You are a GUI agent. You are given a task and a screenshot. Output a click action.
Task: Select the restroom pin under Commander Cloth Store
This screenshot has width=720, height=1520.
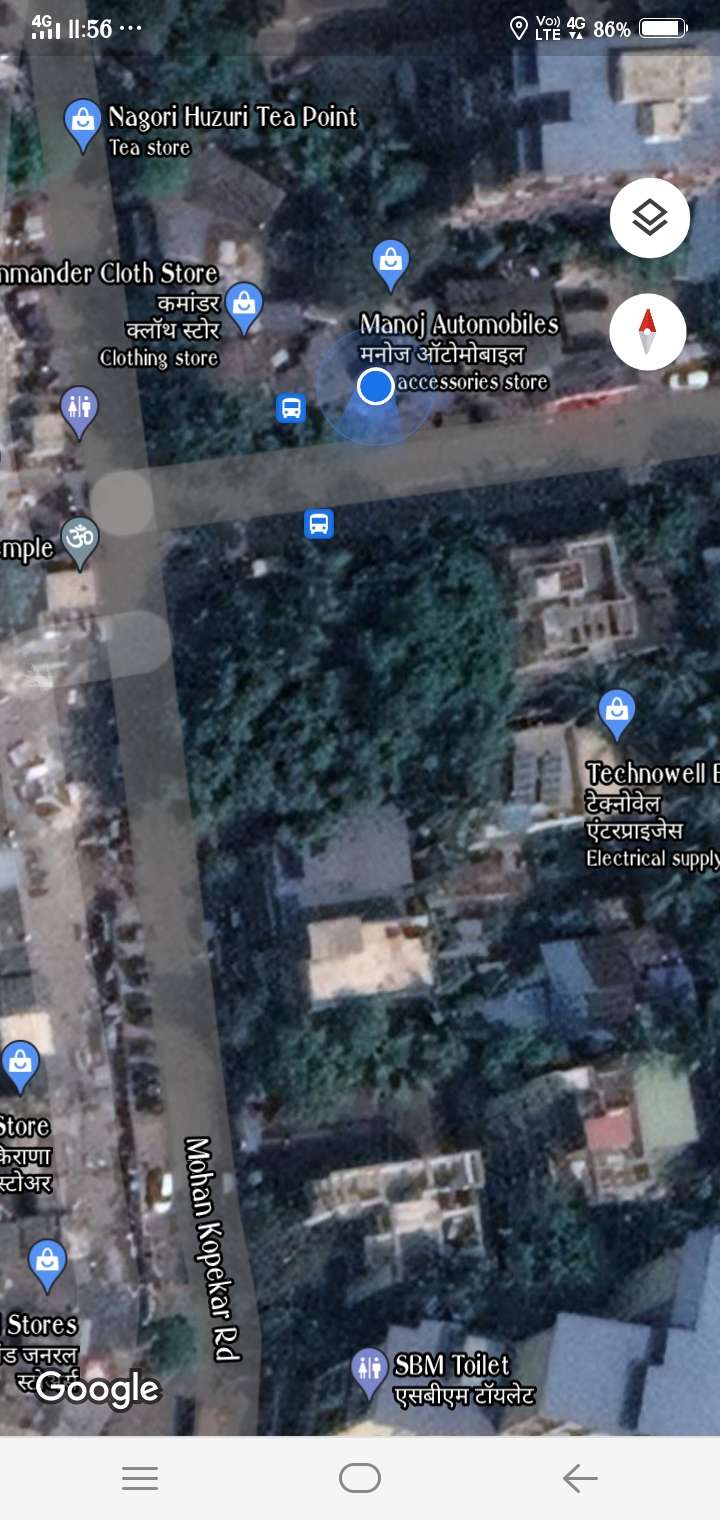79,412
